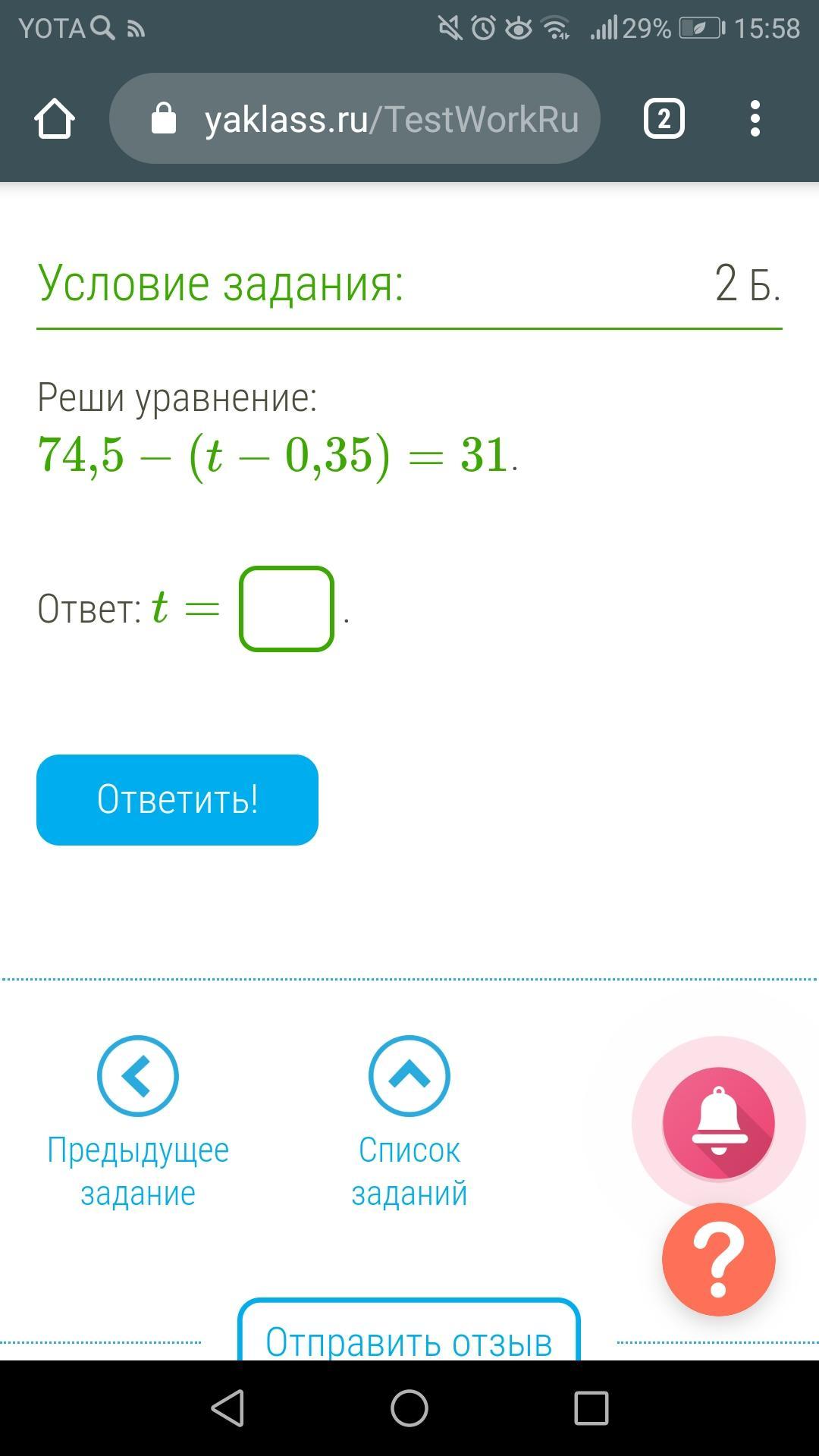
Task: Open the pink notifications bell
Action: (718, 1123)
